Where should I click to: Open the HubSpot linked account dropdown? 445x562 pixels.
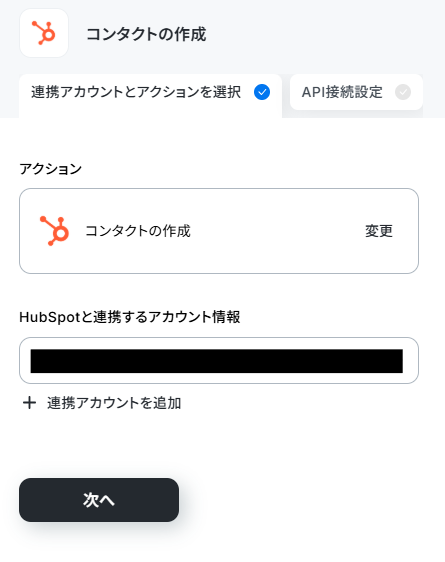(x=219, y=361)
